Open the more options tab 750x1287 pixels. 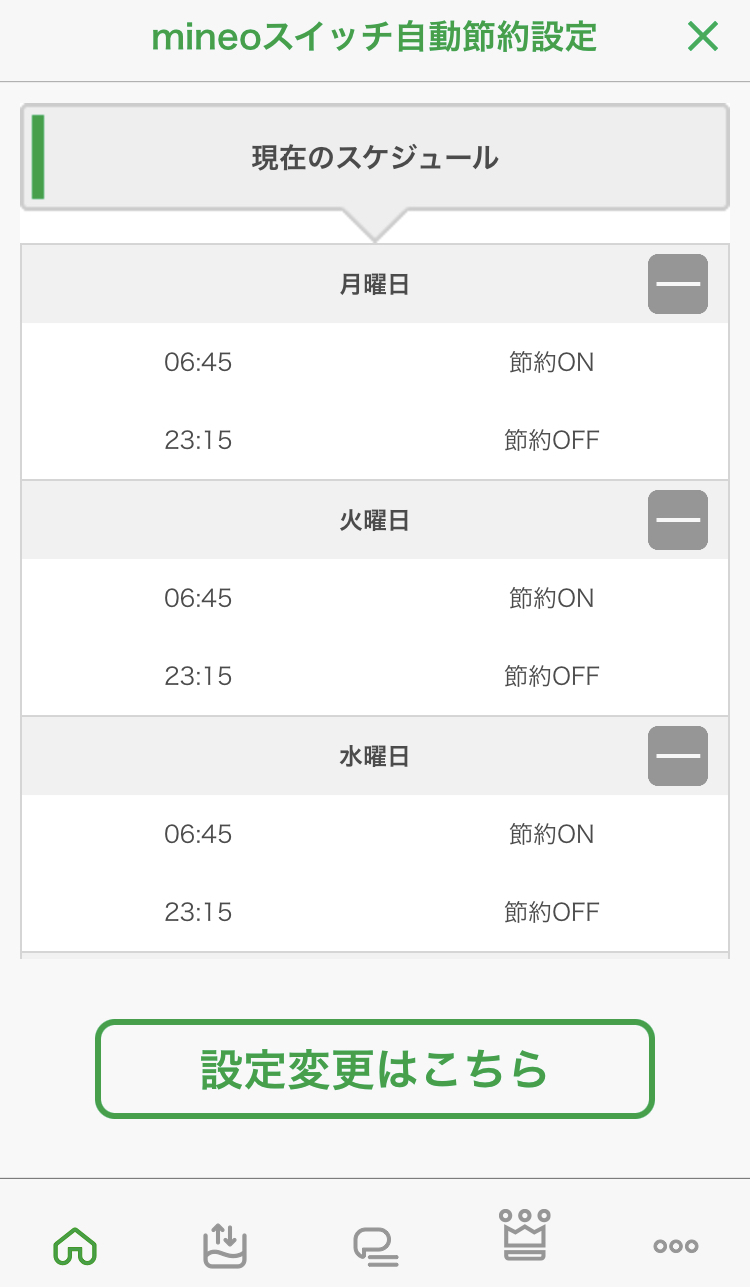675,1246
